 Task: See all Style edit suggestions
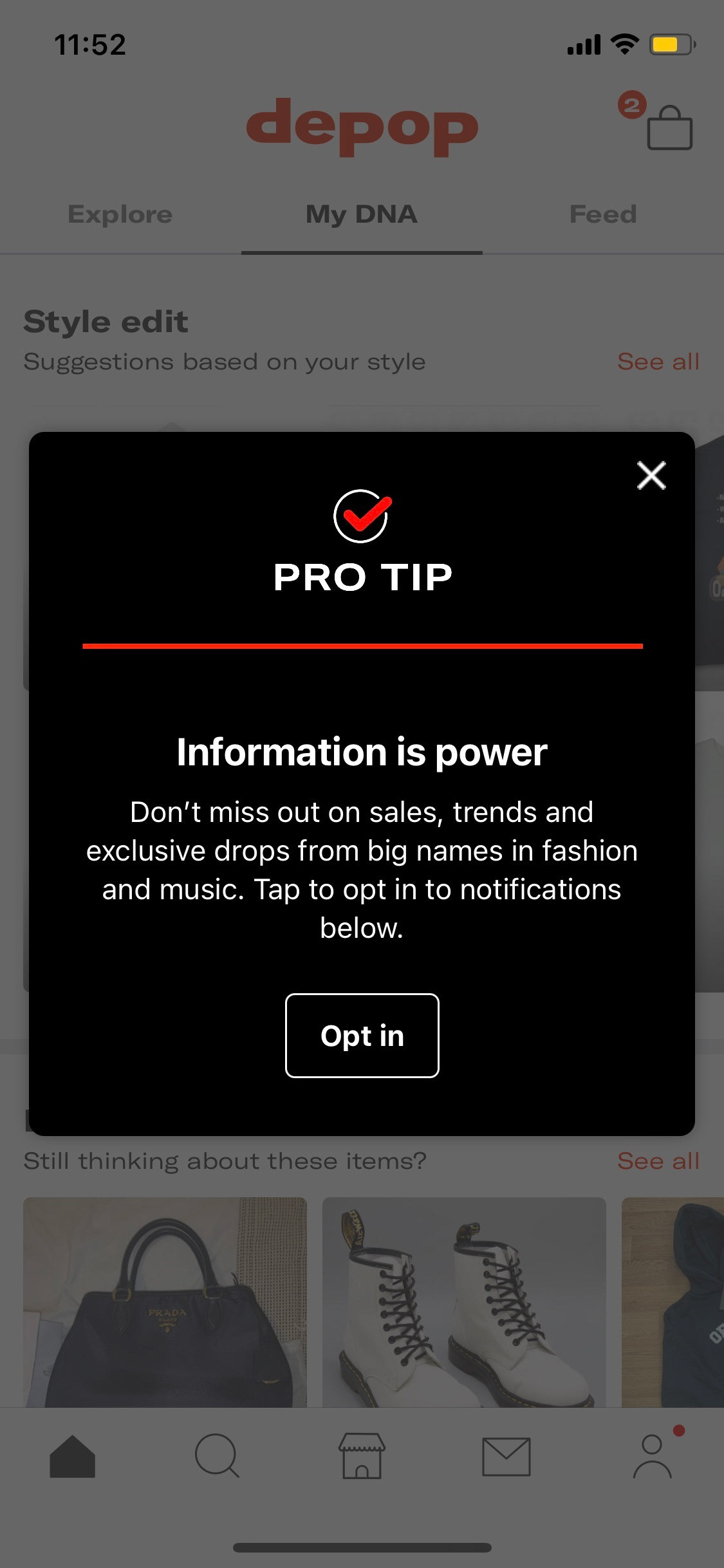(x=658, y=362)
